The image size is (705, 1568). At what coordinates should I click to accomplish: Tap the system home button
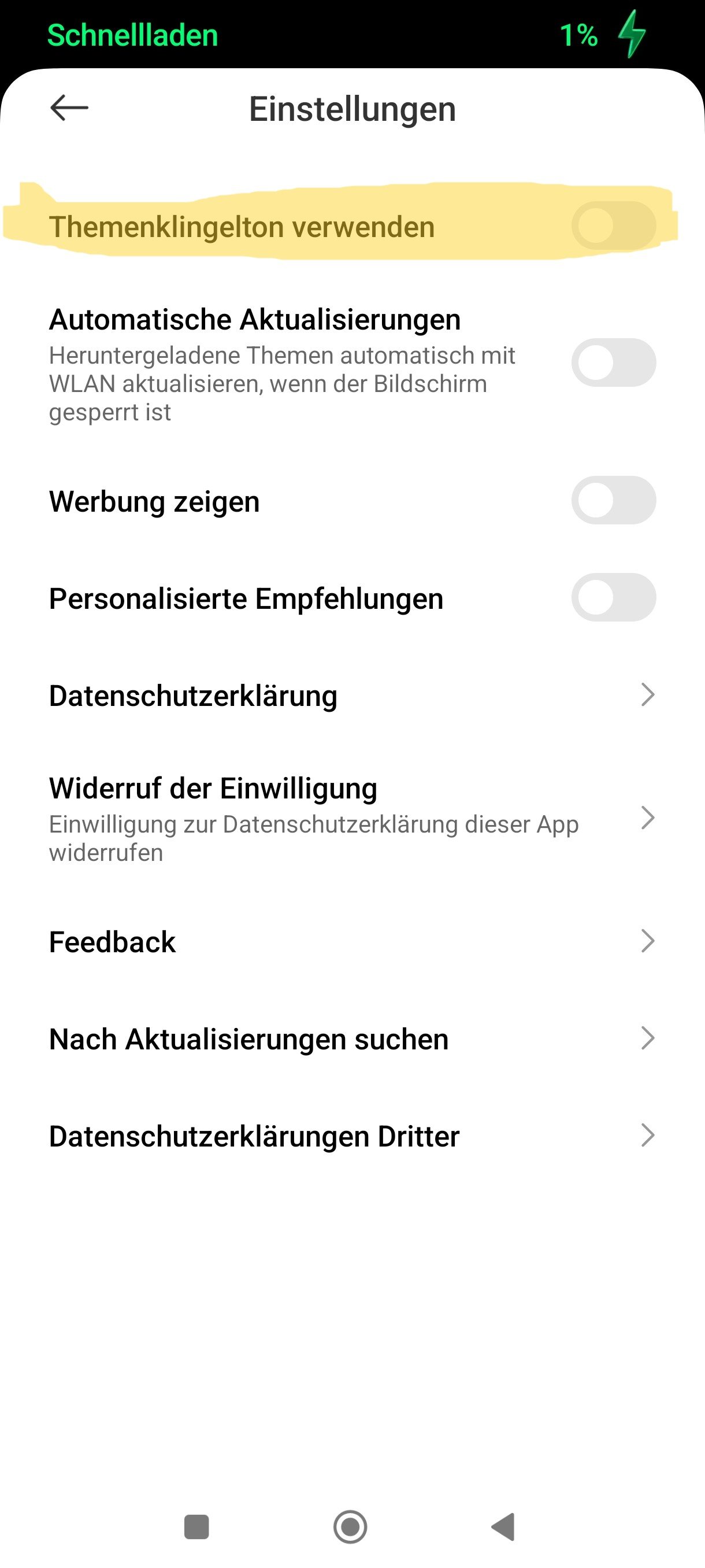[x=350, y=1526]
